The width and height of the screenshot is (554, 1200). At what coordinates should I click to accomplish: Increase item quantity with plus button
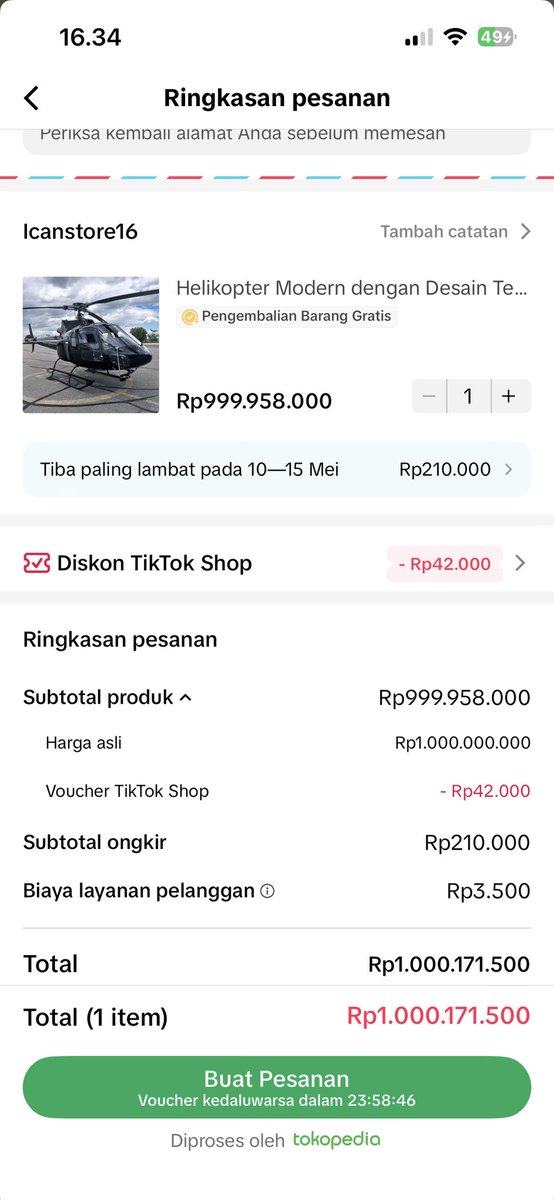pos(509,396)
